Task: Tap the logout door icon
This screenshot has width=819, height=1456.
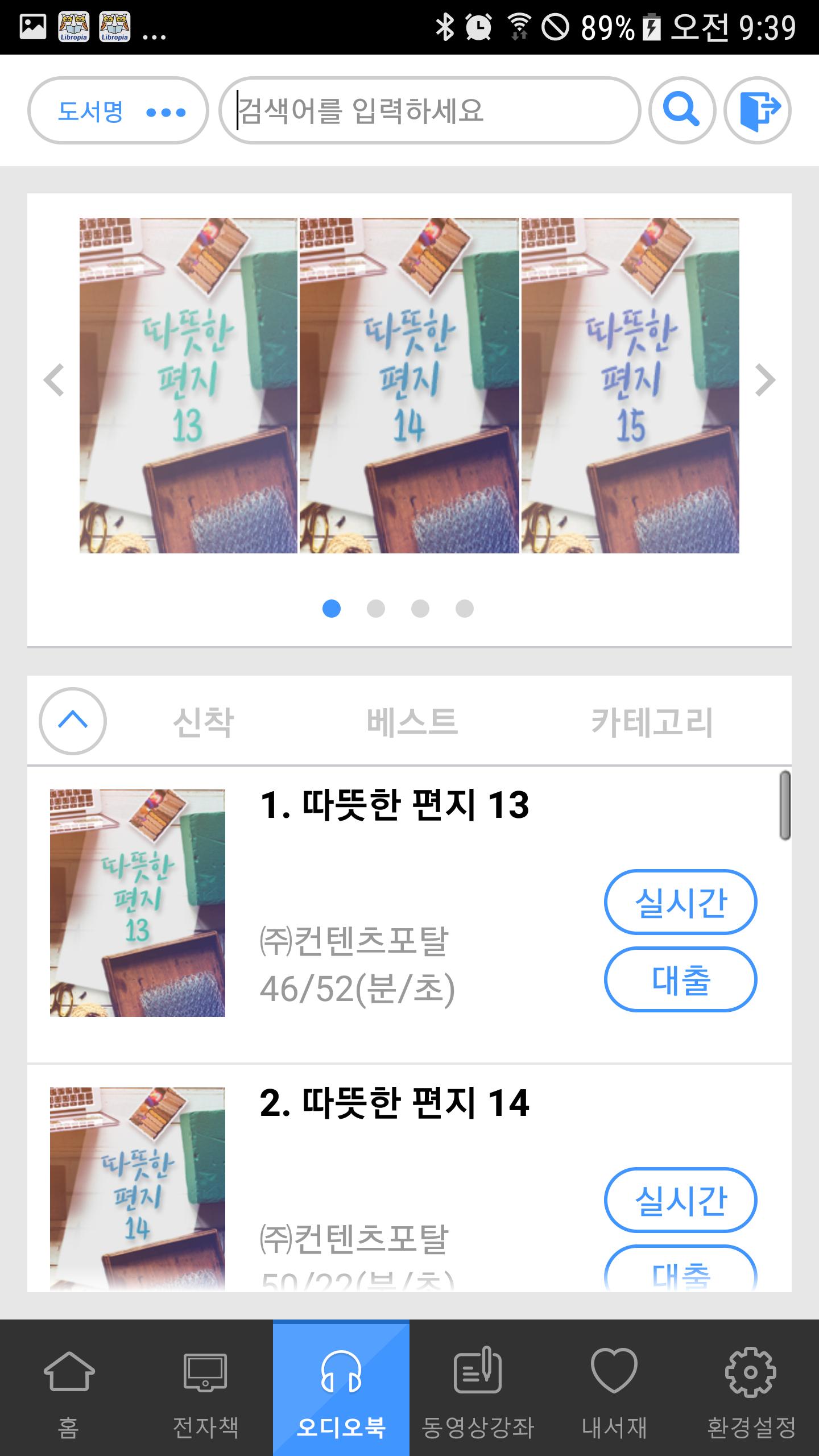Action: click(x=758, y=110)
